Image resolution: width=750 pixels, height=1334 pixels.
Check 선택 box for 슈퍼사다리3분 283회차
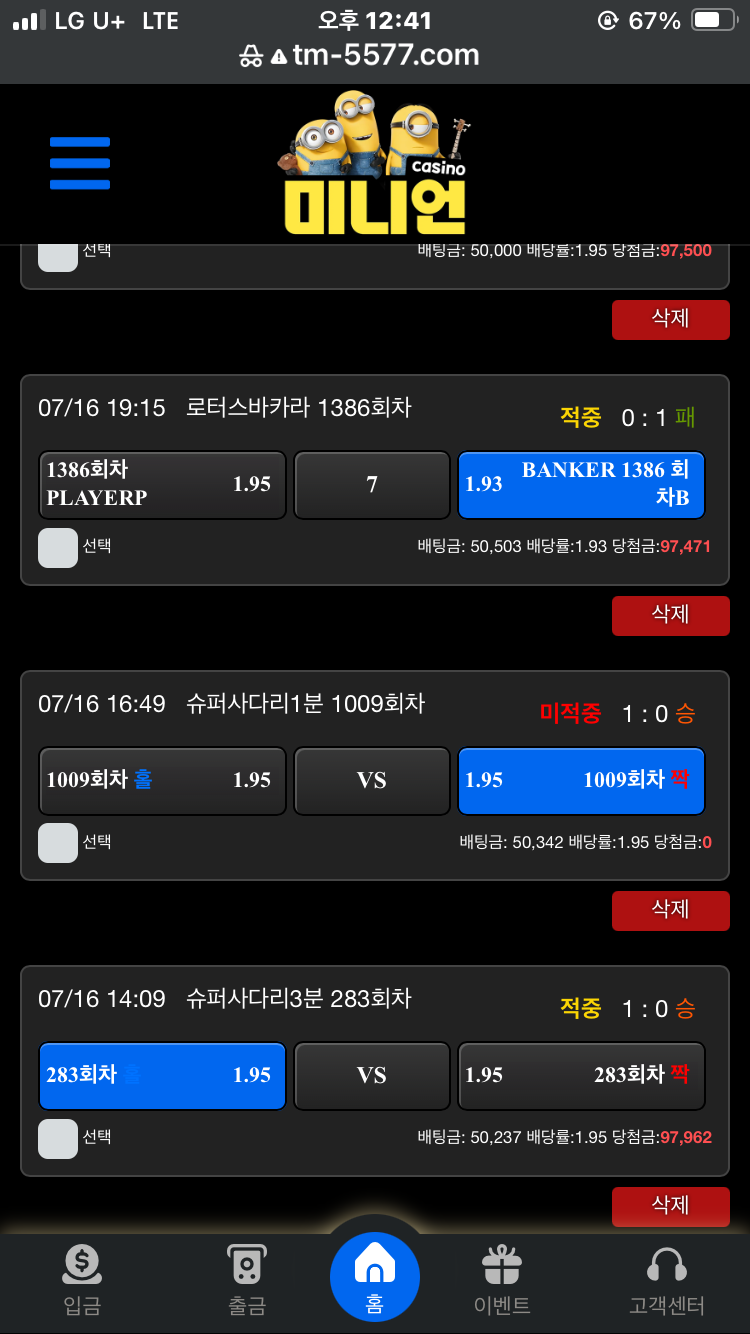coord(58,1138)
